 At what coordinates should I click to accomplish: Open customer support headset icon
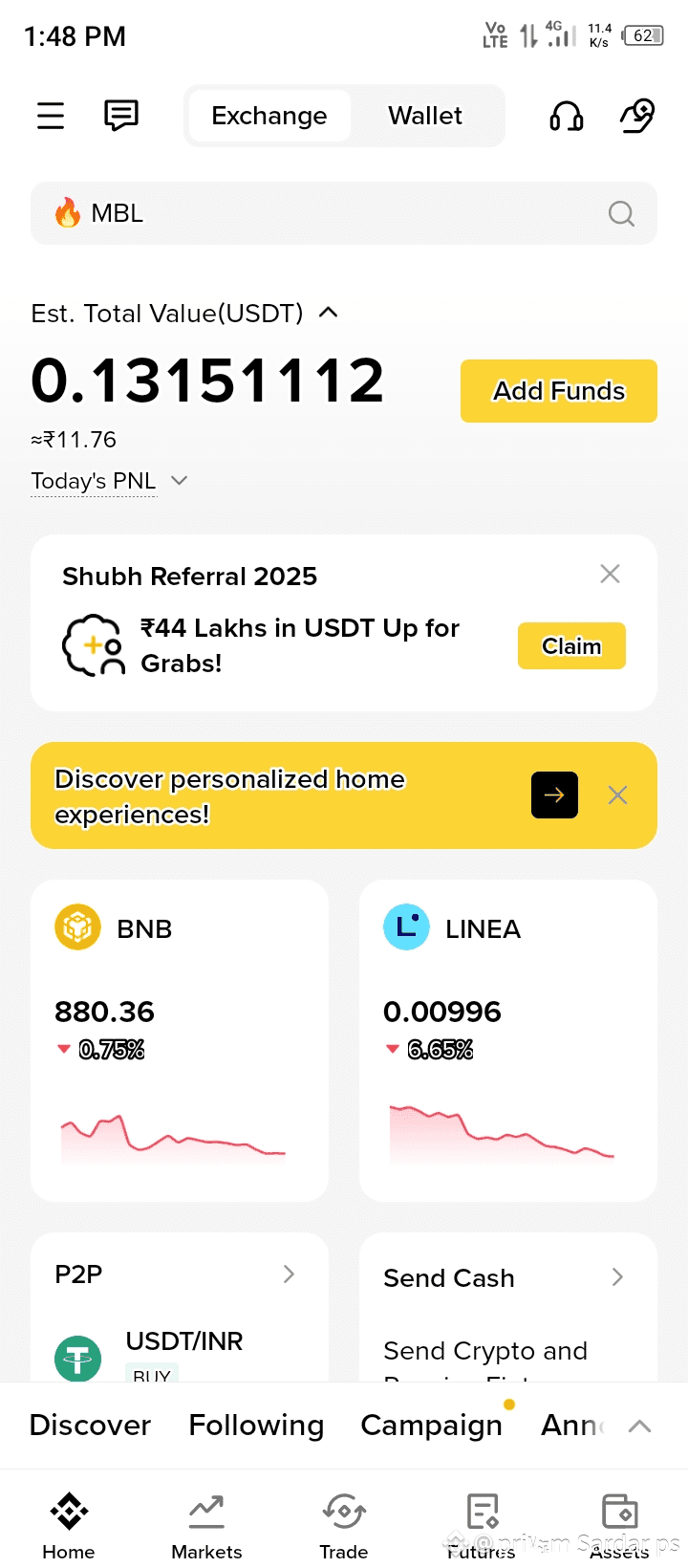[x=567, y=117]
